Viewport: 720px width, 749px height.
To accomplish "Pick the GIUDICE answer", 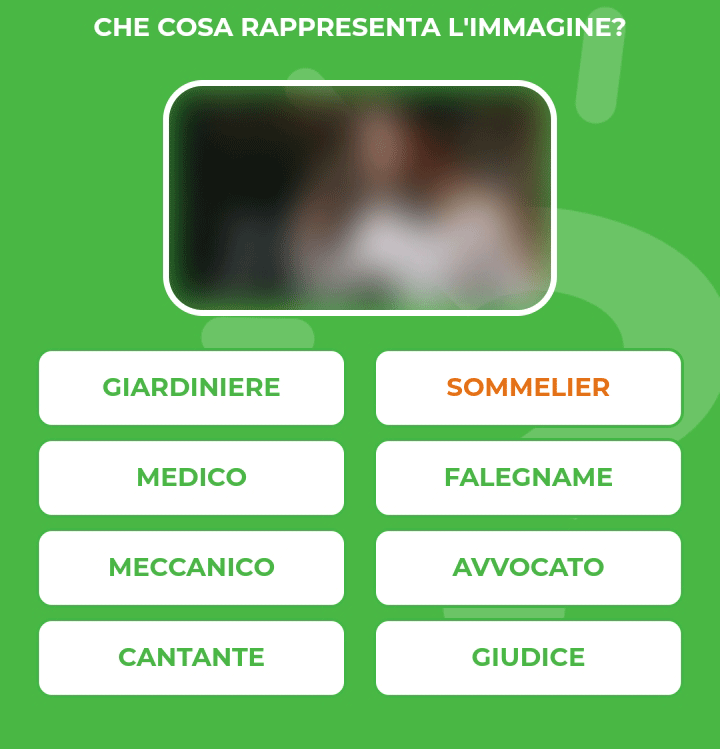I will (x=528, y=658).
